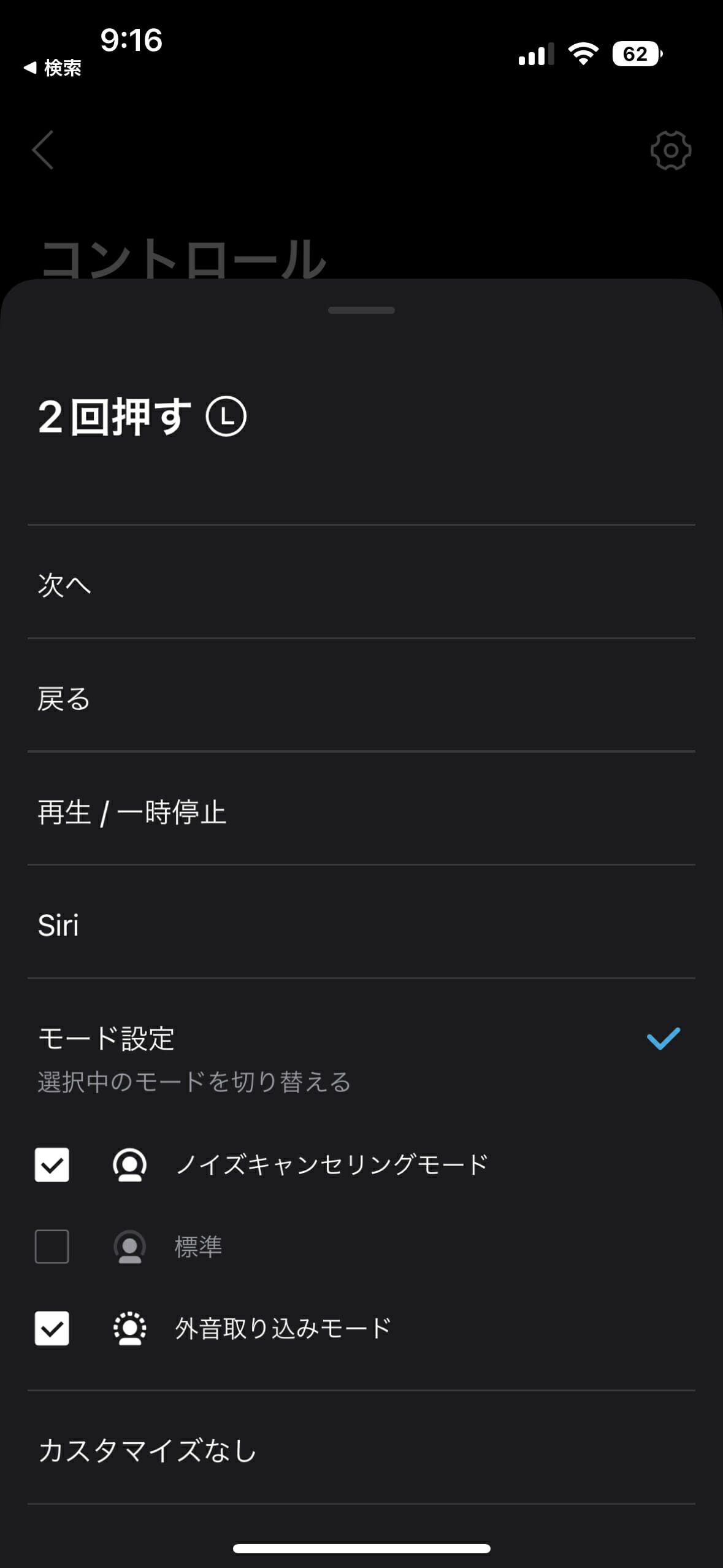The image size is (723, 1568).
Task: Return to 検索 in the status bar
Action: pyautogui.click(x=53, y=68)
